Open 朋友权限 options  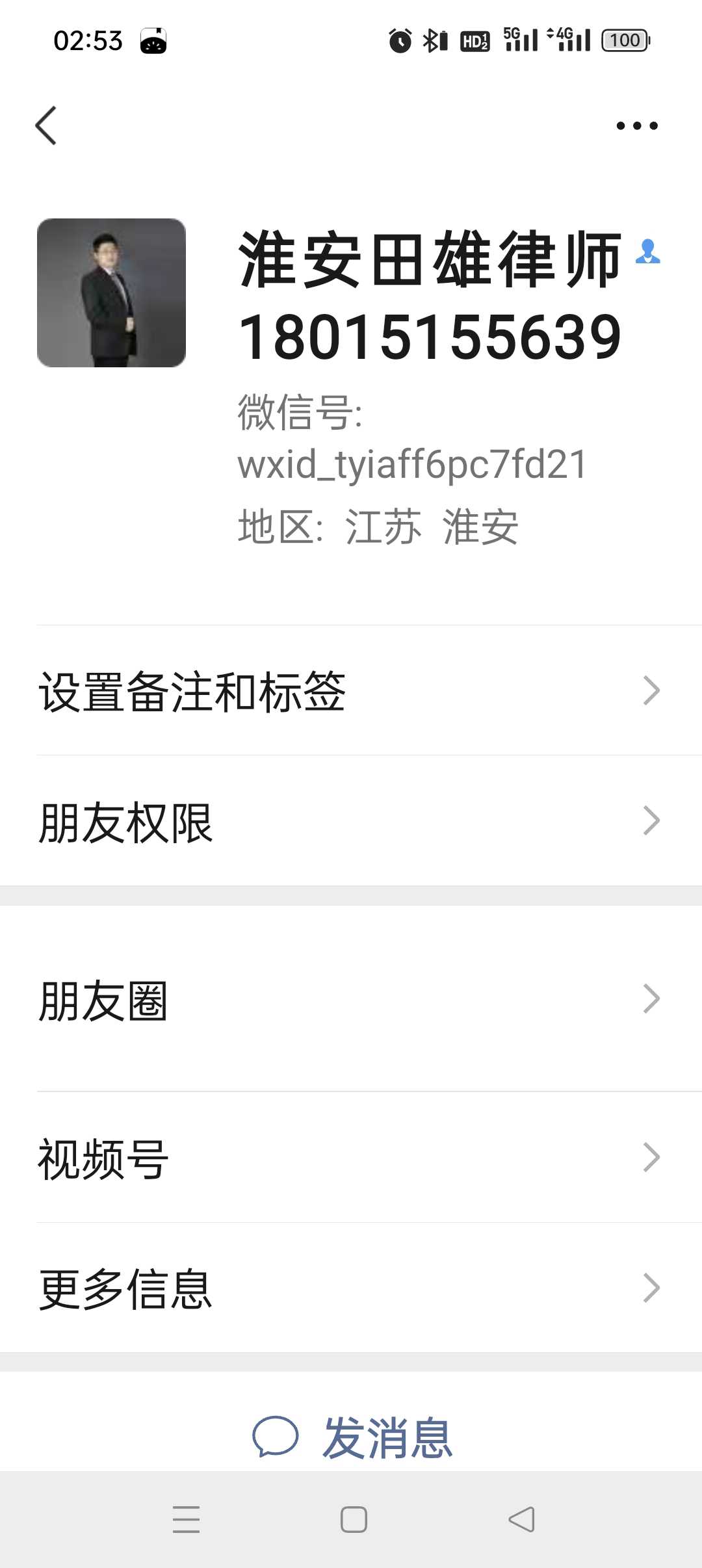tap(351, 820)
